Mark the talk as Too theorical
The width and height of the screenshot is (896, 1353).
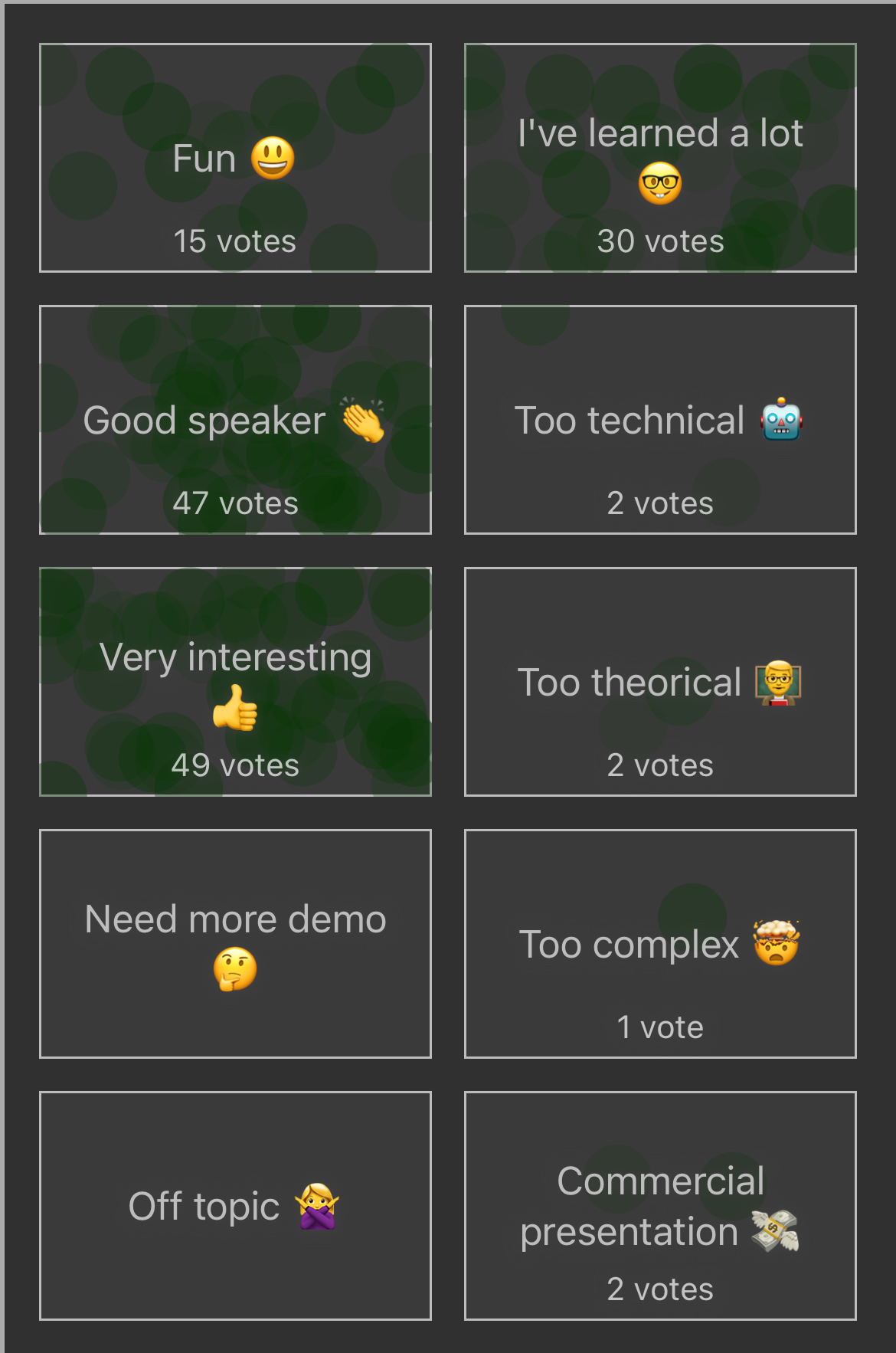coord(660,682)
